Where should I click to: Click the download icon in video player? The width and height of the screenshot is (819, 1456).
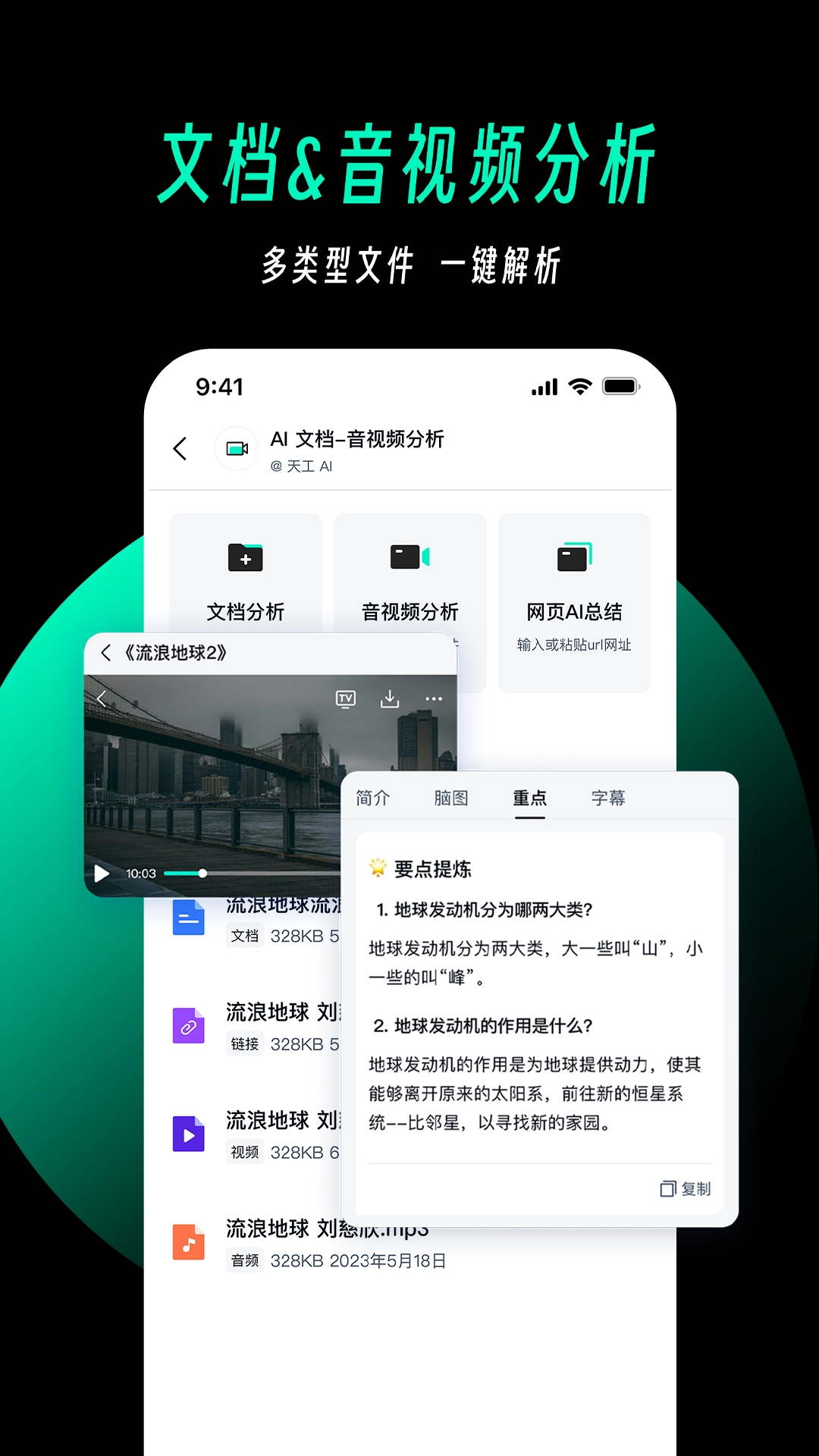click(x=390, y=698)
